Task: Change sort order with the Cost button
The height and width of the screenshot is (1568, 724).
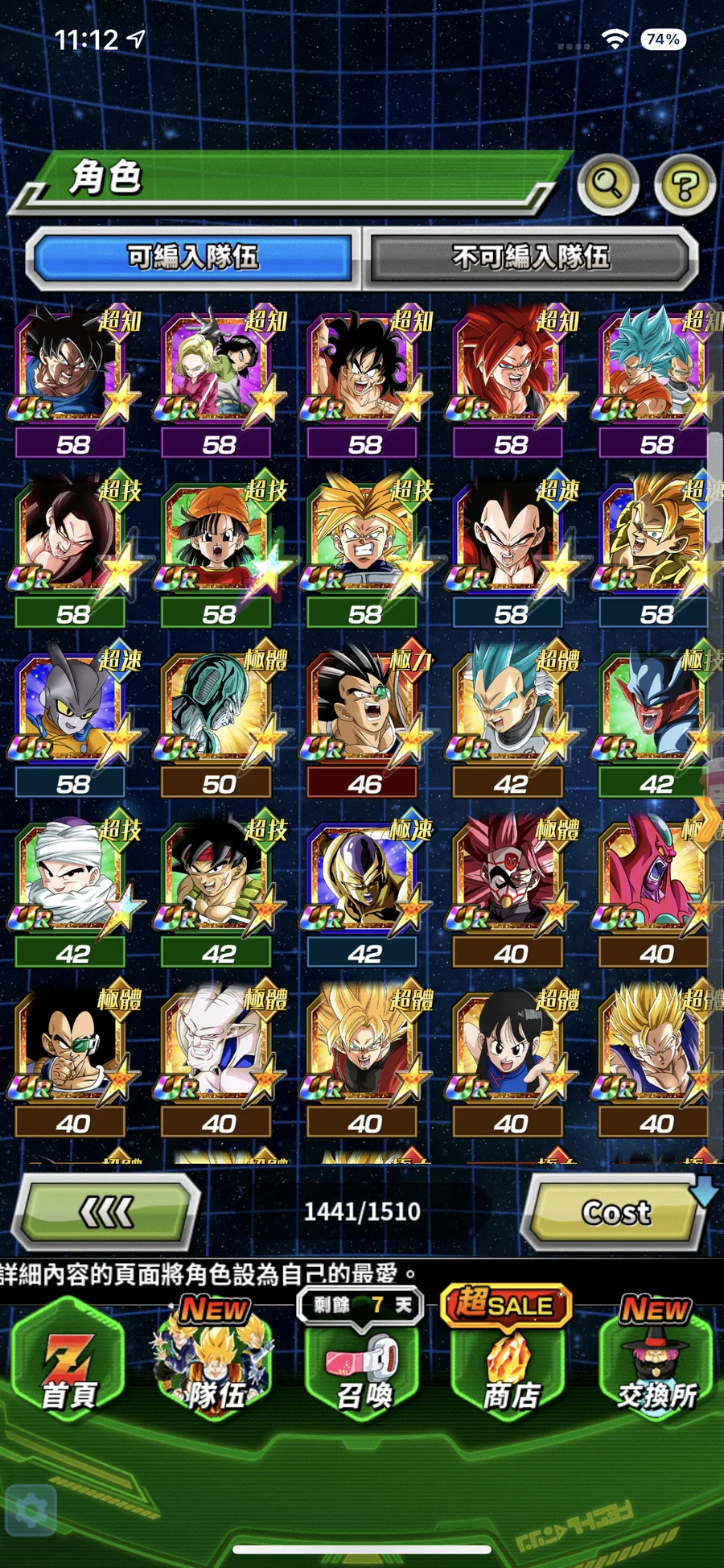Action: (616, 1212)
